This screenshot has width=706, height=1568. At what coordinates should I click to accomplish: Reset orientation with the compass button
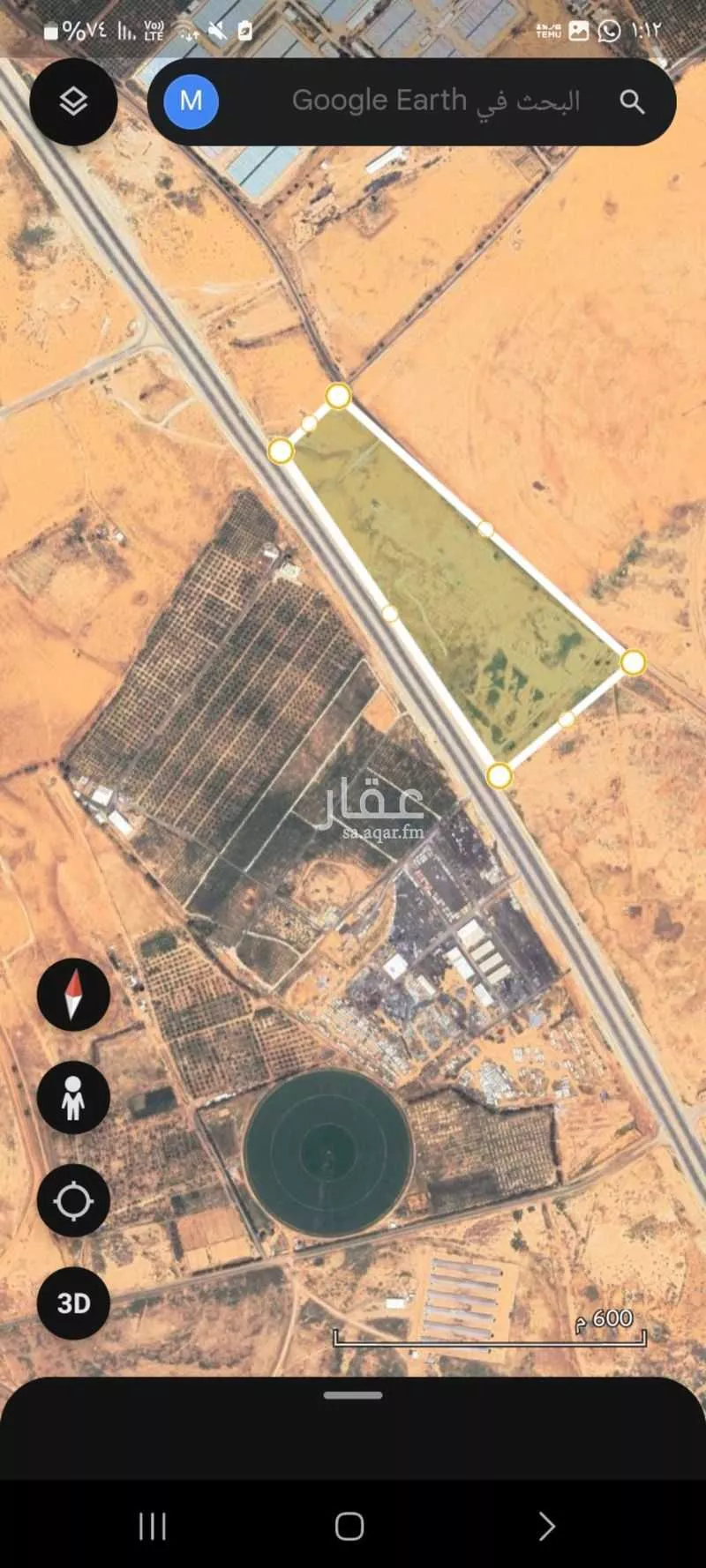point(73,994)
